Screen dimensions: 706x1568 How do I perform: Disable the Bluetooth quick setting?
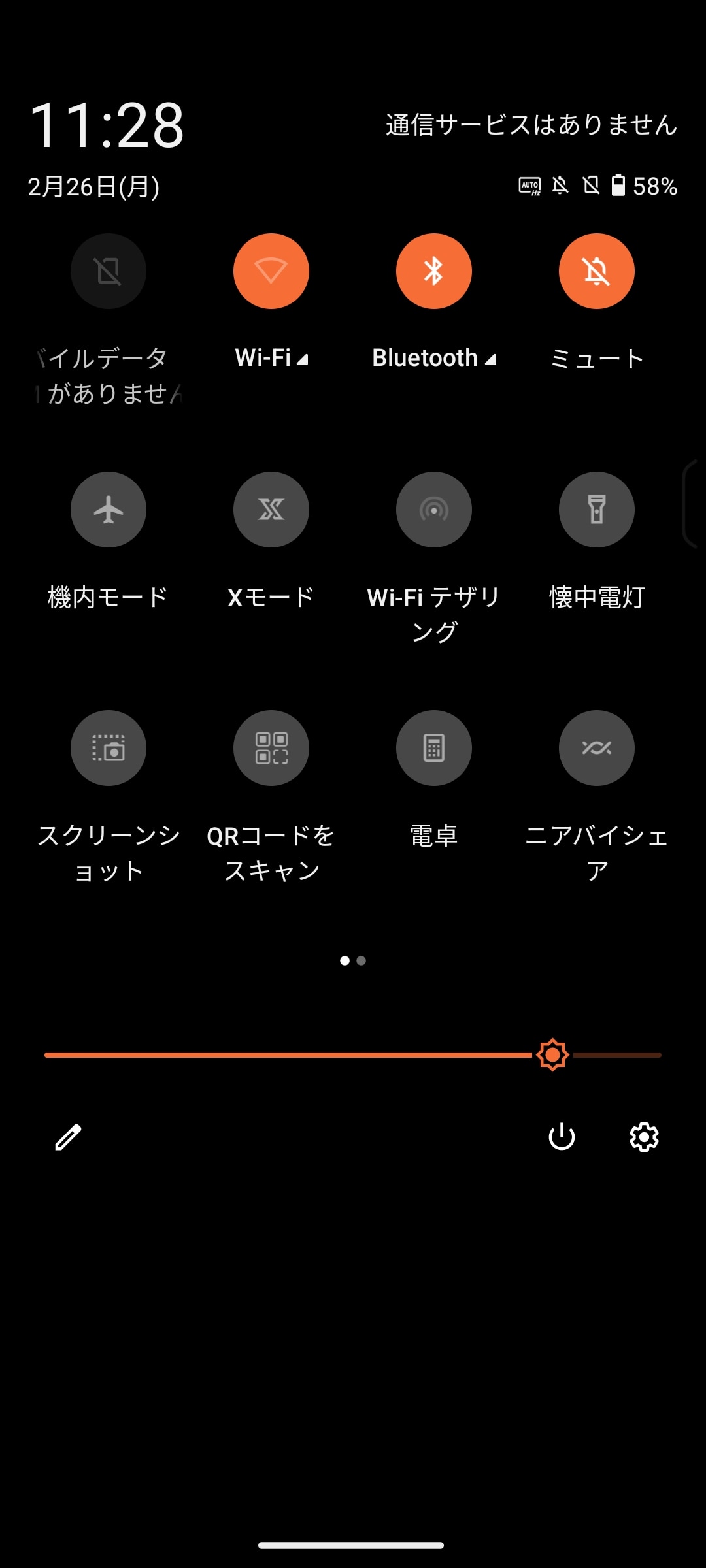pos(433,271)
